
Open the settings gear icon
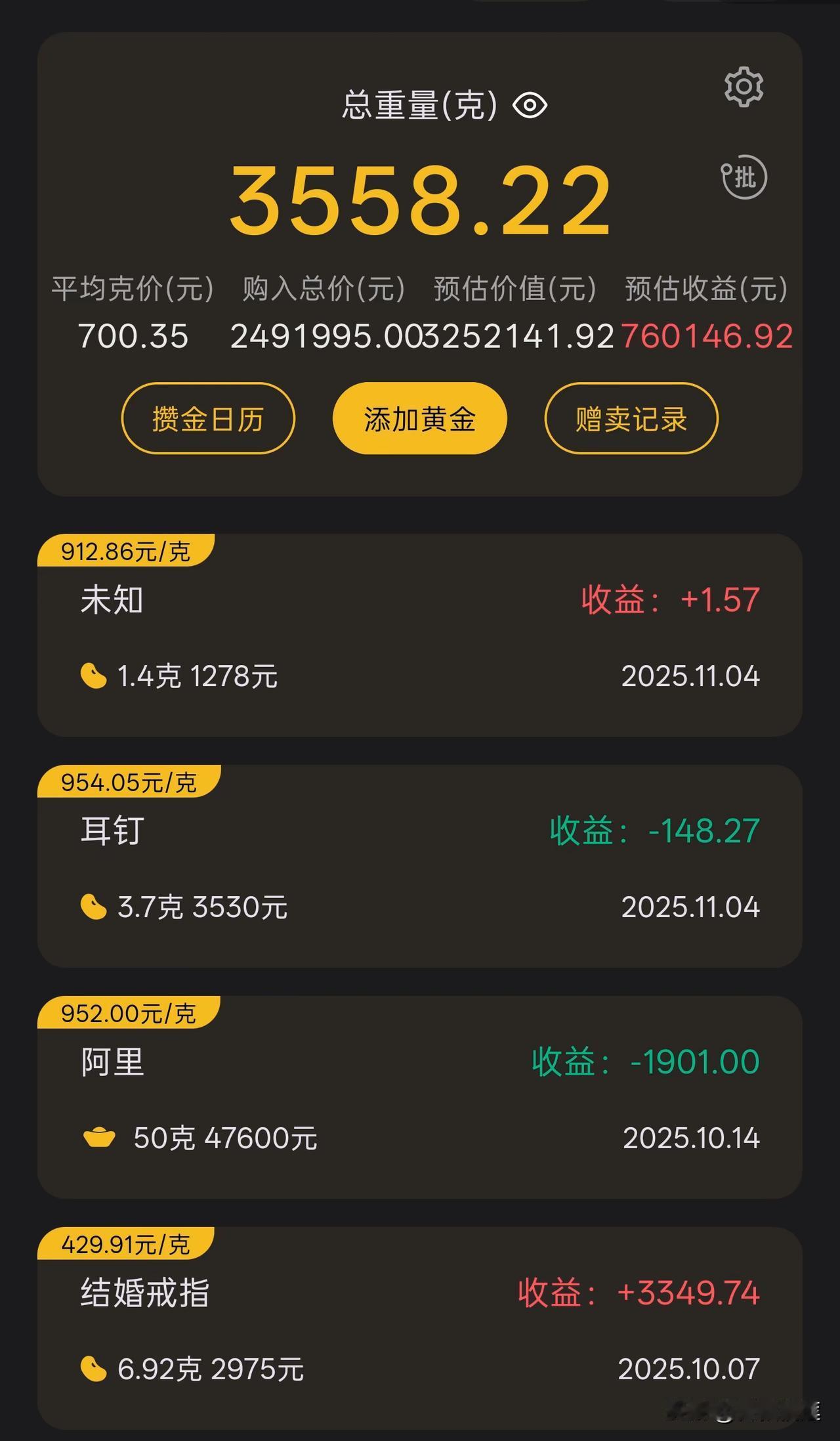pos(744,87)
